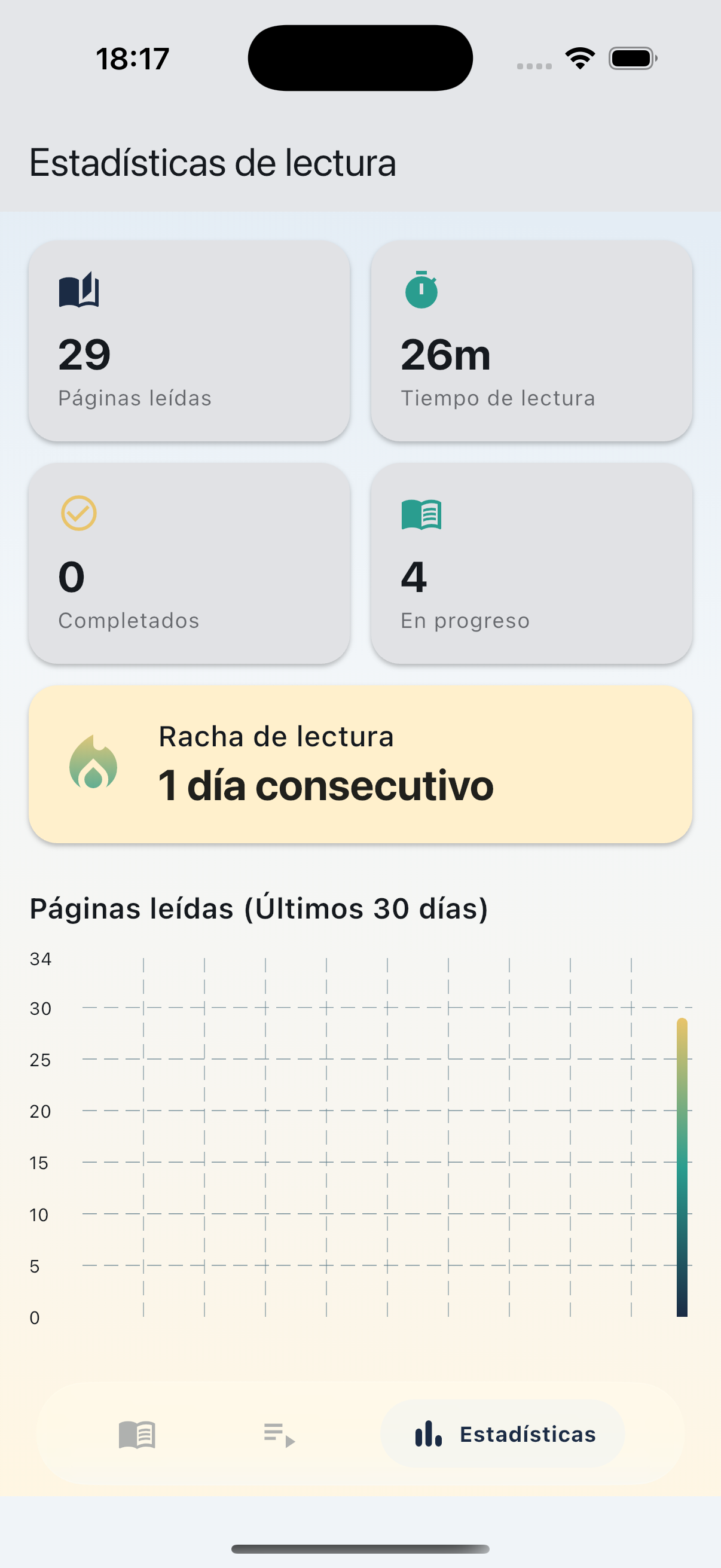
Task: Select the Tiempo de lectura card showing 26m
Action: (533, 341)
